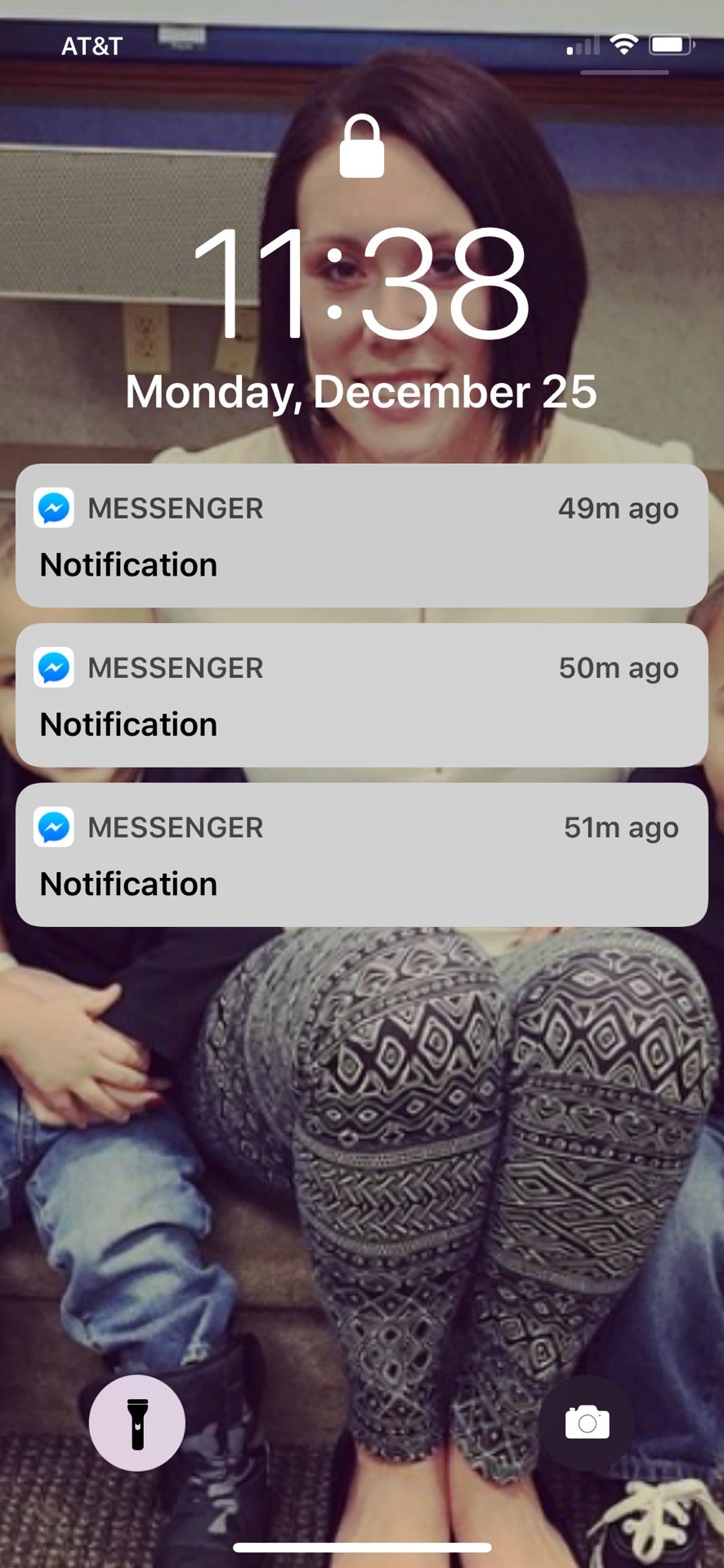Turn off the flashlight

click(137, 1423)
